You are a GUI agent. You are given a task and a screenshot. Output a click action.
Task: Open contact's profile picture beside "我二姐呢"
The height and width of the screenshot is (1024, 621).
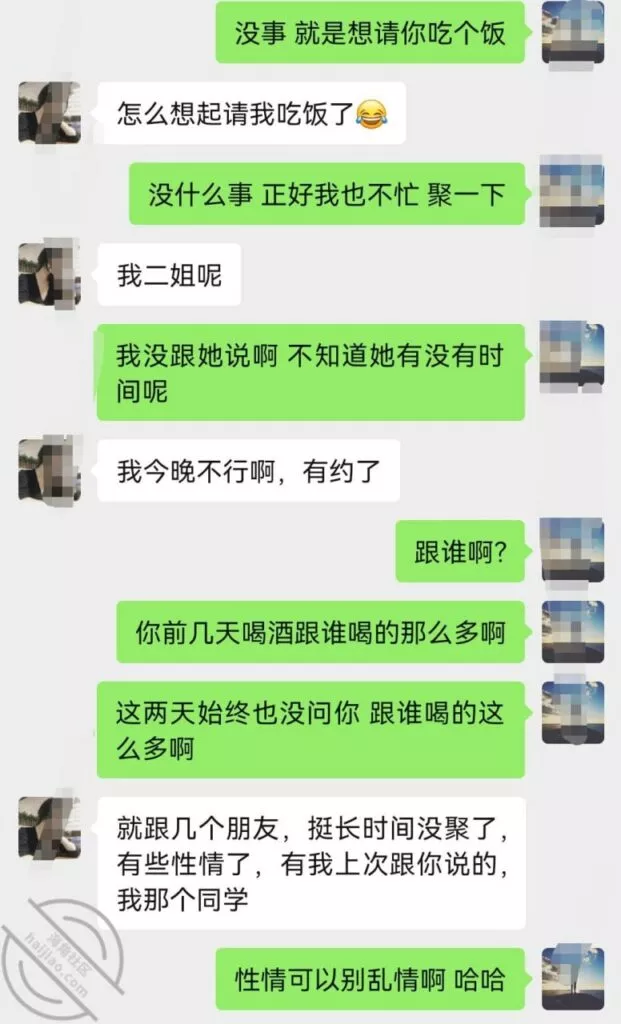point(49,273)
